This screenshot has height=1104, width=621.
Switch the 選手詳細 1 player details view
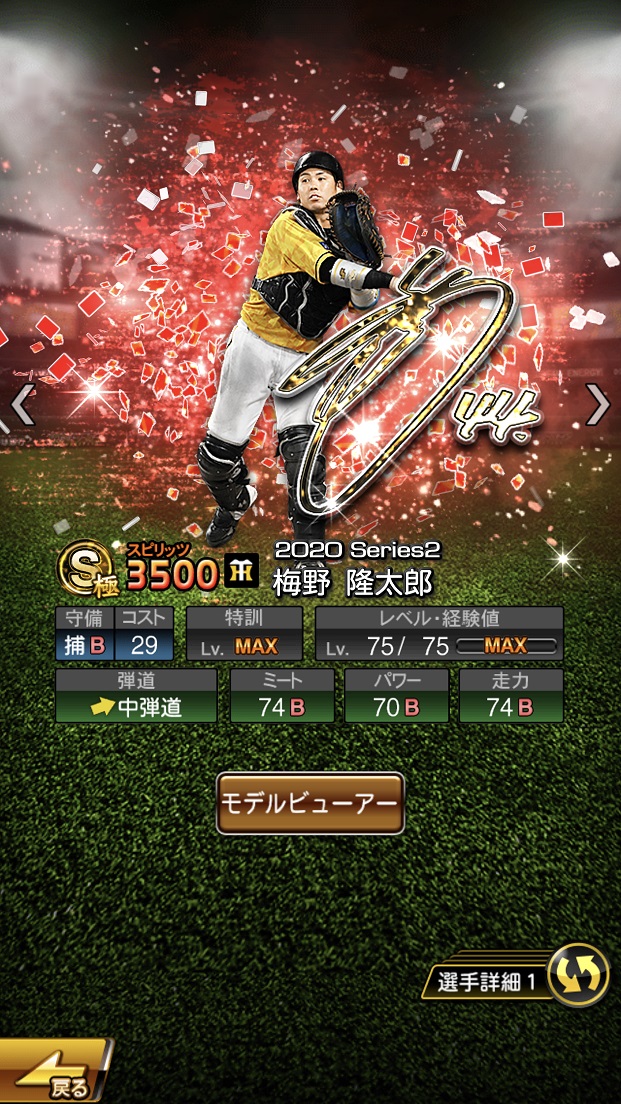tap(578, 974)
